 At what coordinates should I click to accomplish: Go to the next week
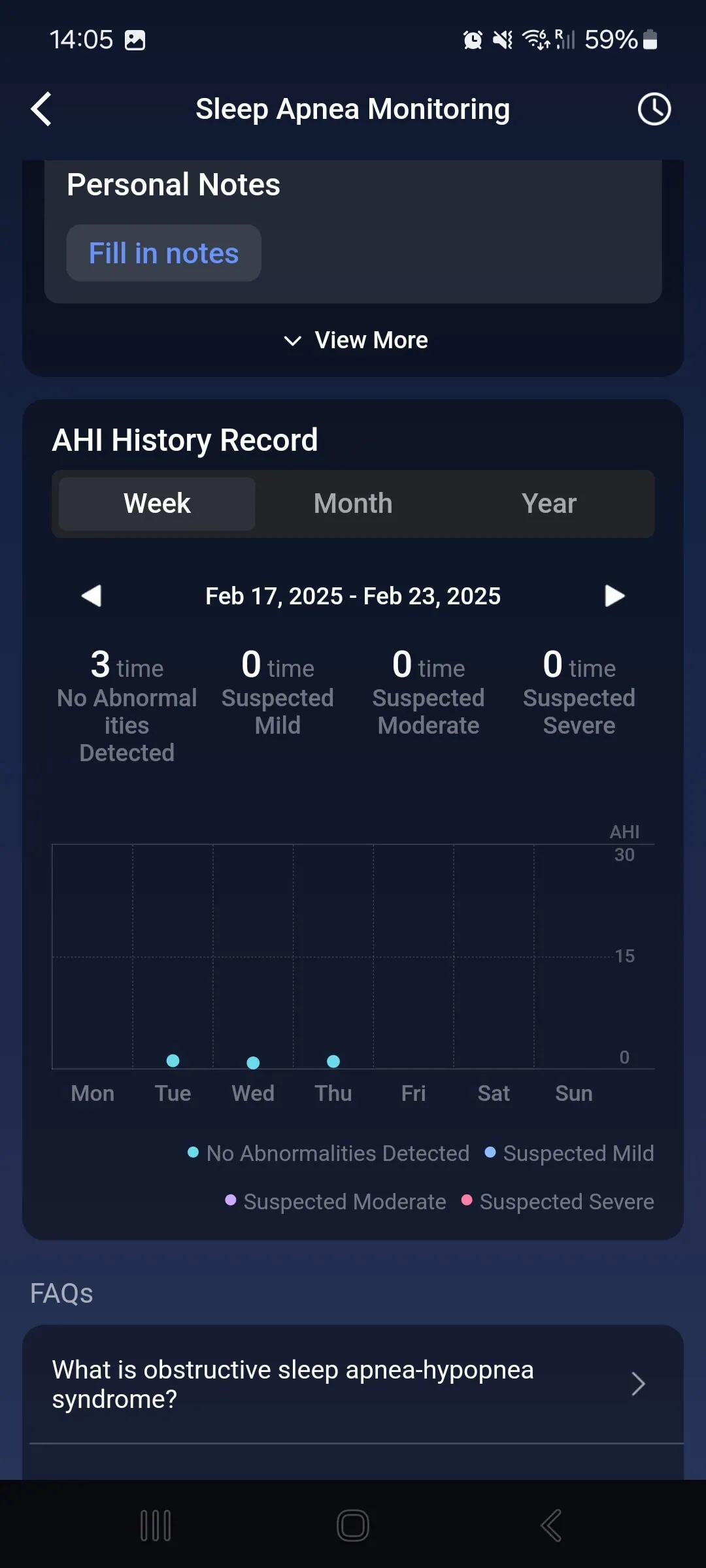614,596
